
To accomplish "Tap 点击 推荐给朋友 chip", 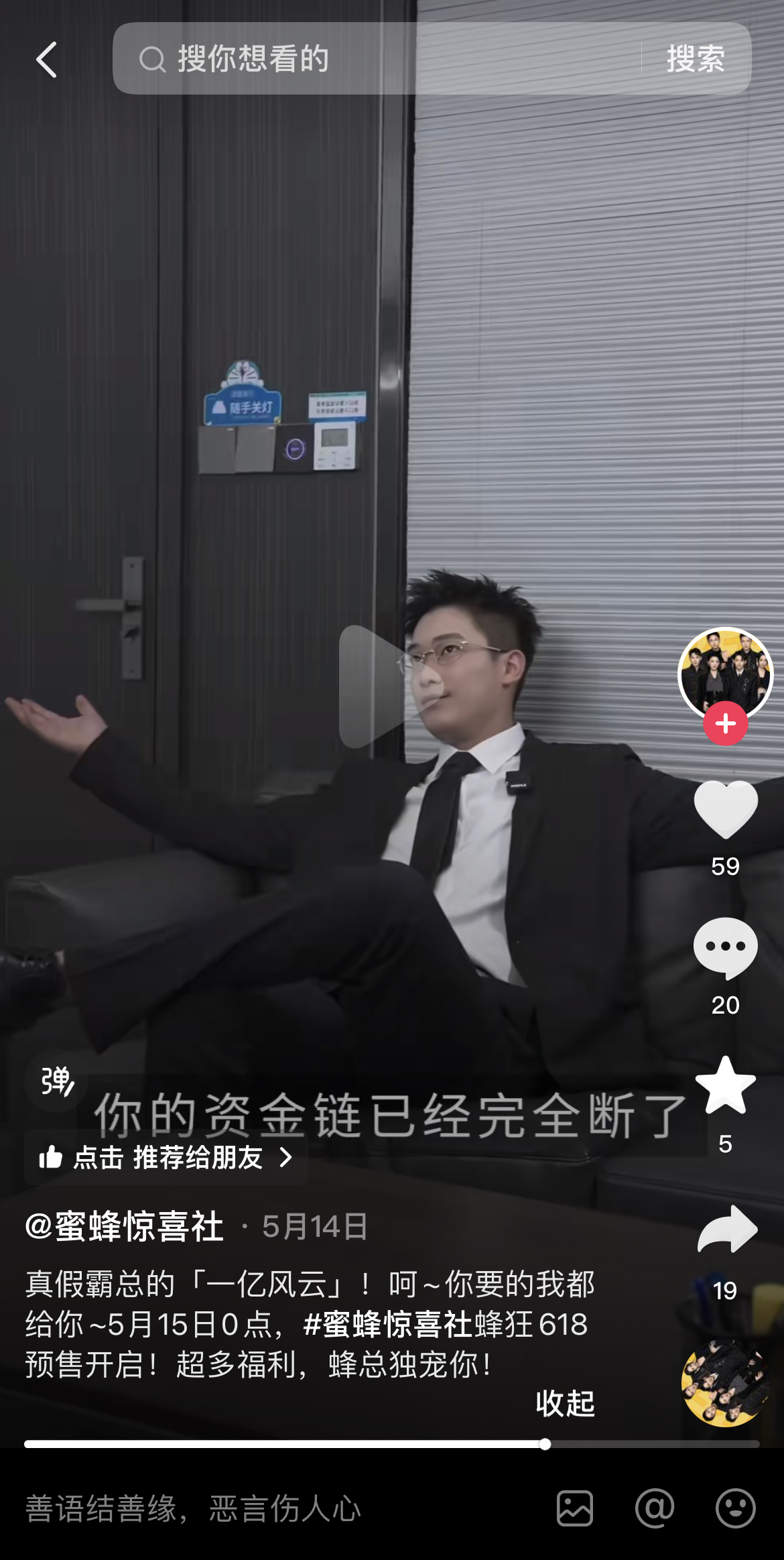I will click(166, 1157).
